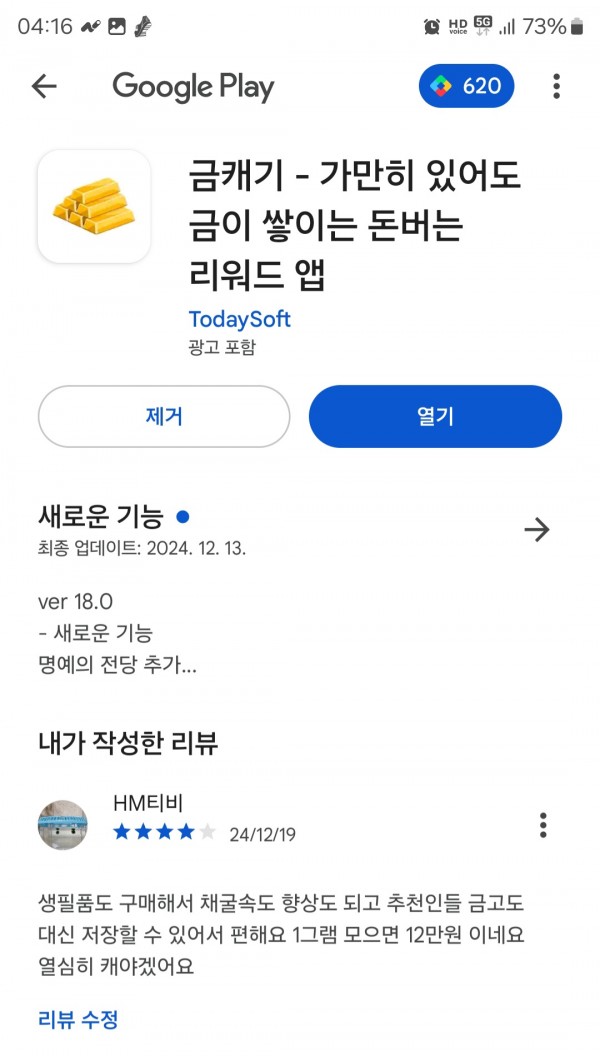The image size is (600, 1056).
Task: Tap the 제거 uninstall button
Action: (164, 417)
